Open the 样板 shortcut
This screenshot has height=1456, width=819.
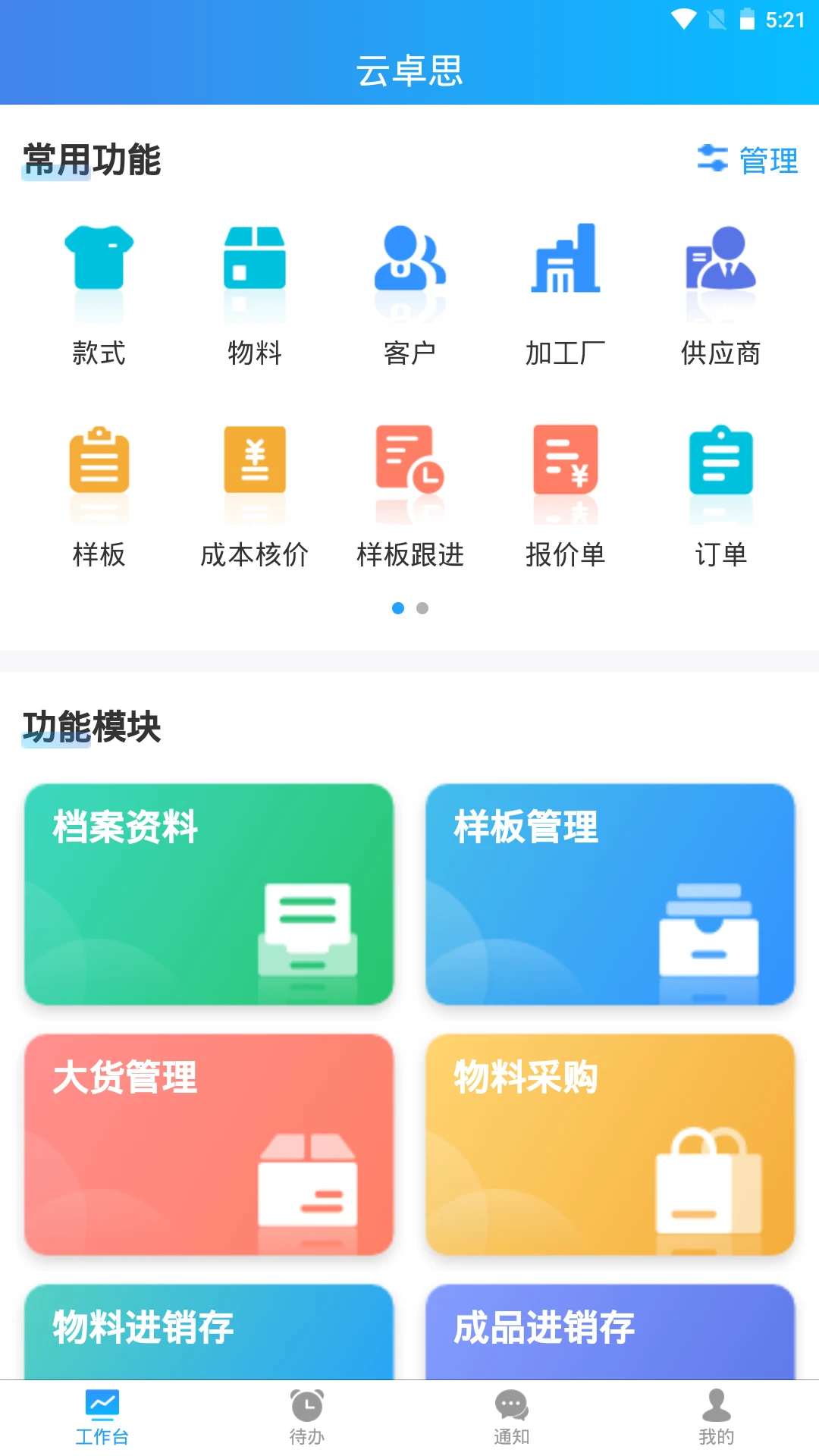coord(99,493)
